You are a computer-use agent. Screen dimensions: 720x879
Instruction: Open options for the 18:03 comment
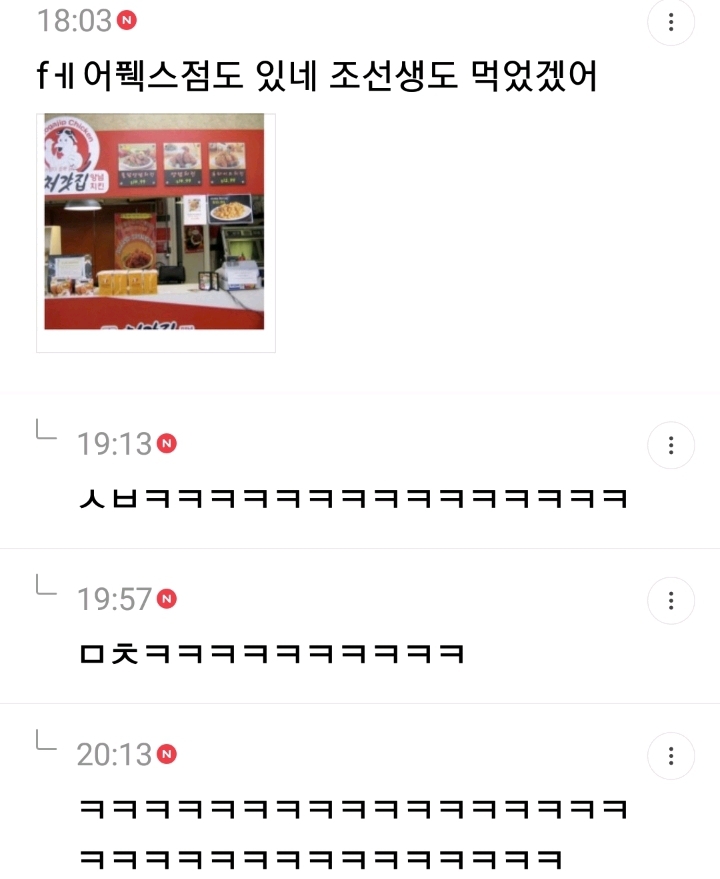(671, 22)
